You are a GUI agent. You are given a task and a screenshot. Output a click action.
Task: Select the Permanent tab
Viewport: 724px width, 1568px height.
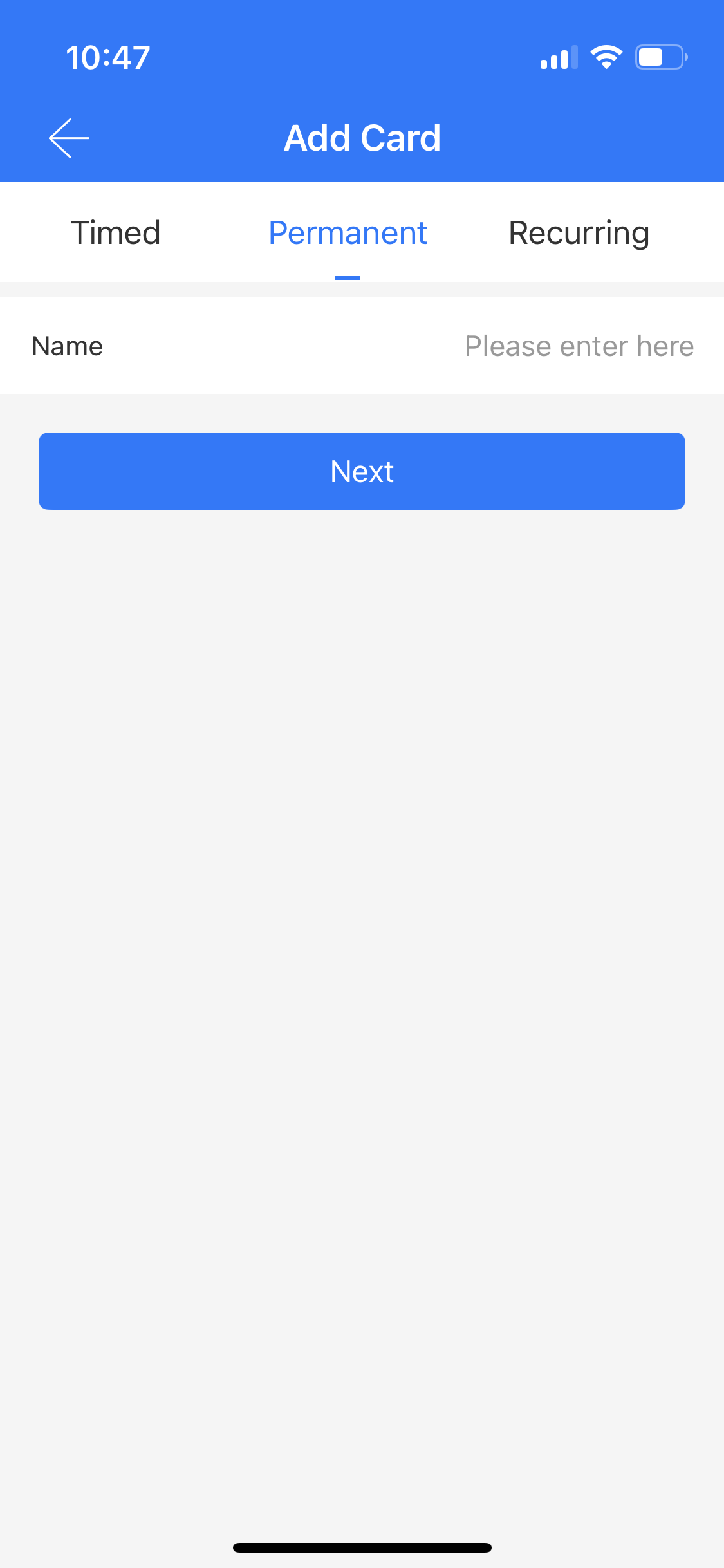348,232
